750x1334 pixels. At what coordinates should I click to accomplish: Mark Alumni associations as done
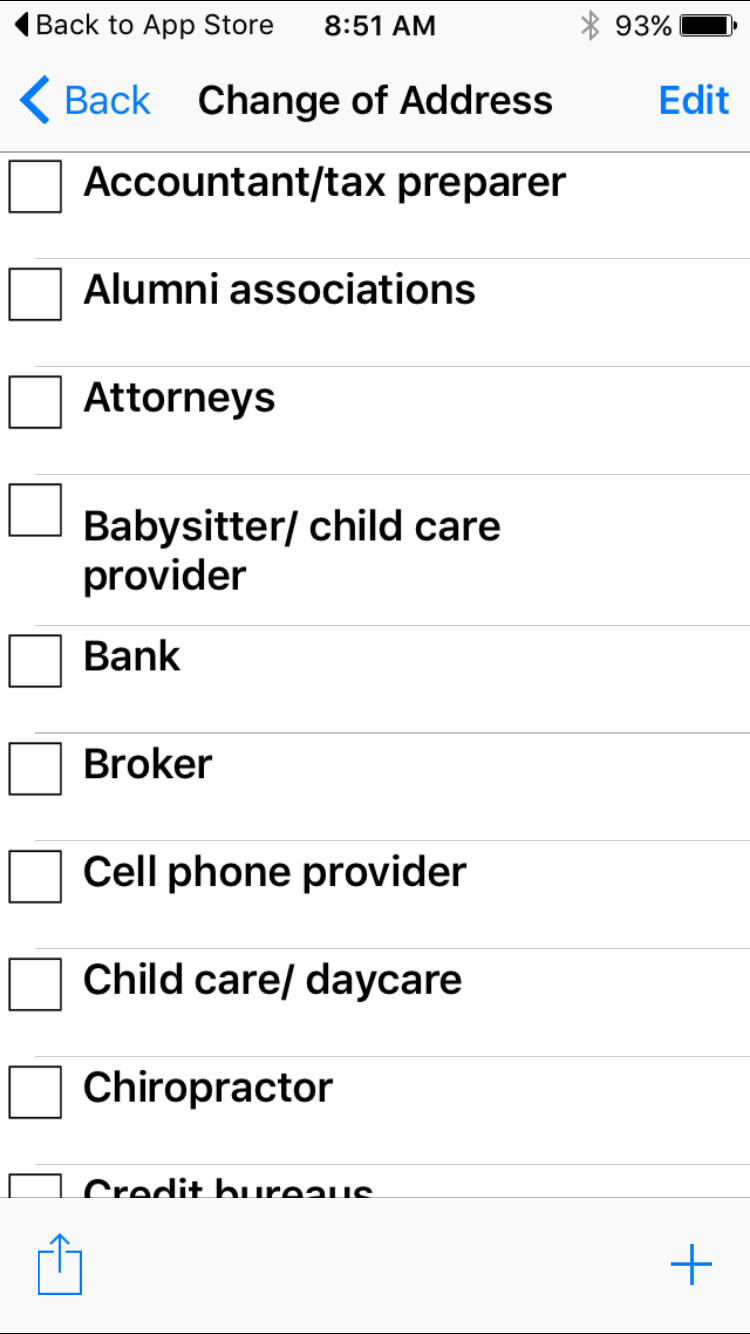click(35, 295)
